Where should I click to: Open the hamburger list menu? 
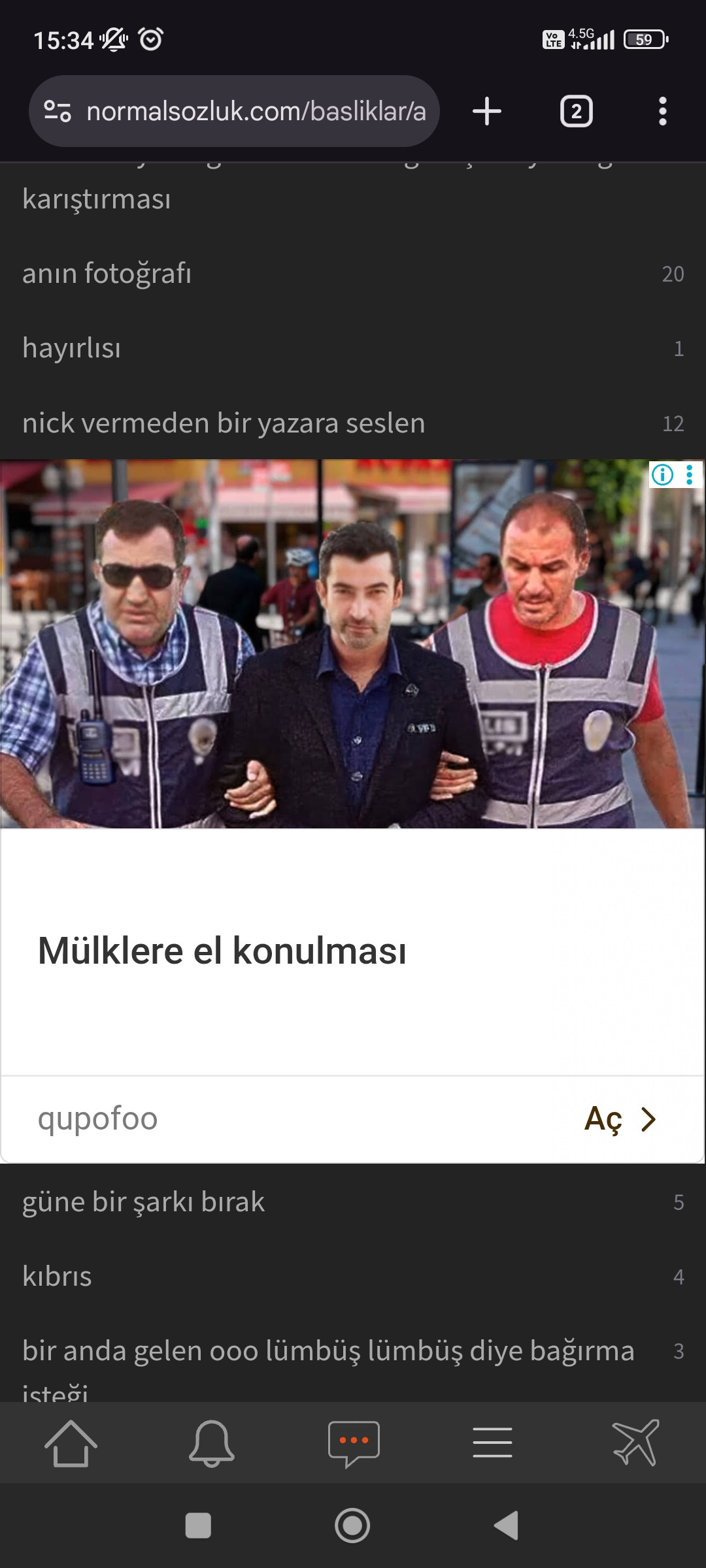(492, 1443)
